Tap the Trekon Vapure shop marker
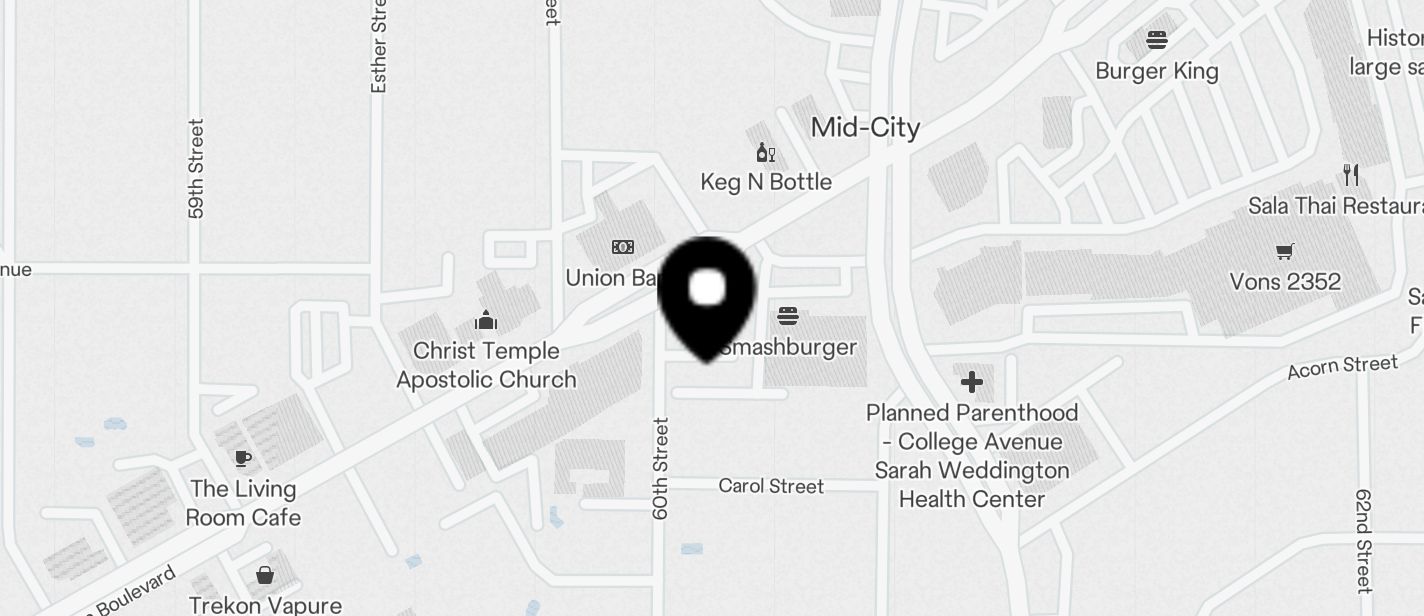1424x616 pixels. tap(265, 576)
